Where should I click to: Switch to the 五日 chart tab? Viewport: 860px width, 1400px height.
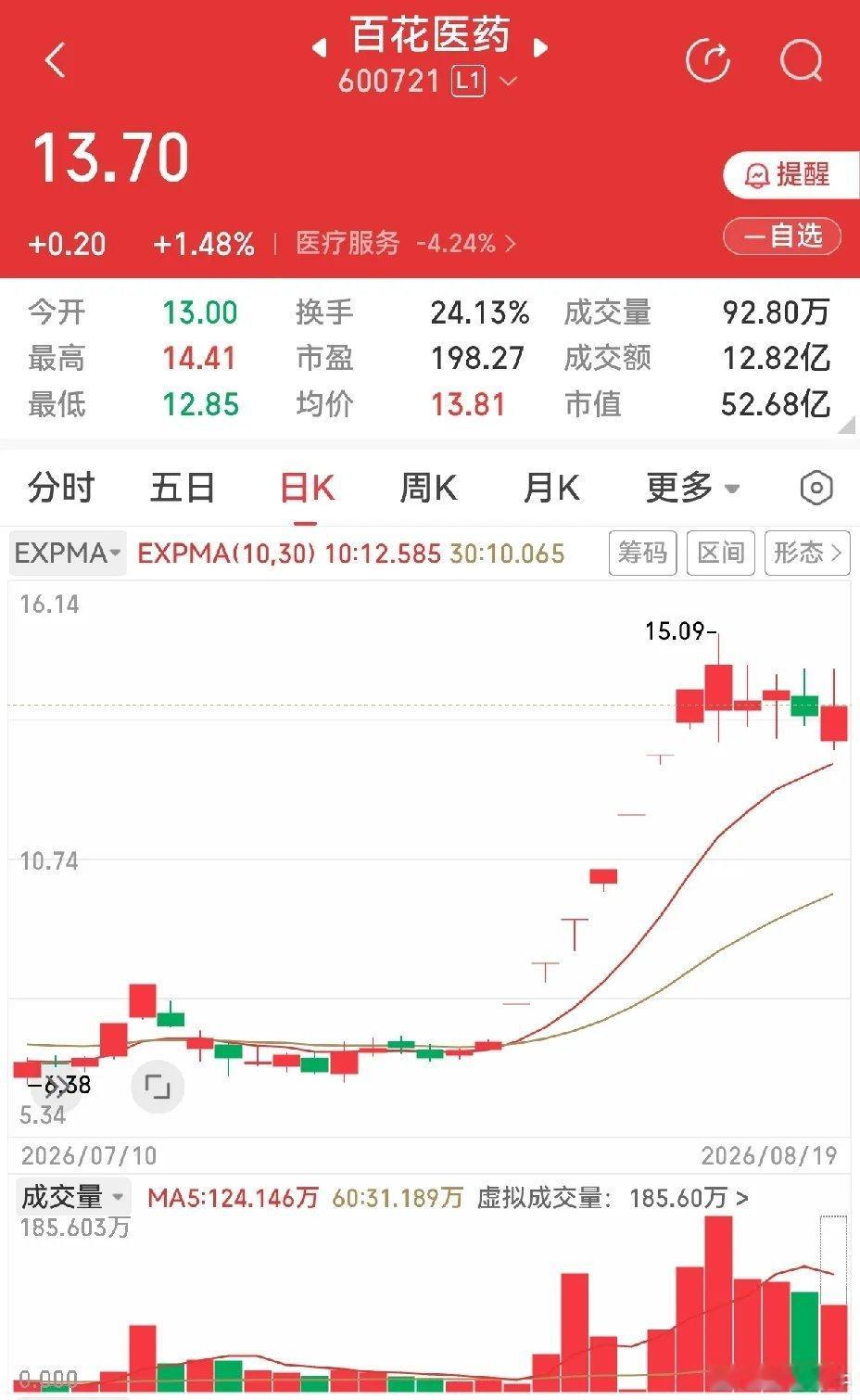click(183, 488)
